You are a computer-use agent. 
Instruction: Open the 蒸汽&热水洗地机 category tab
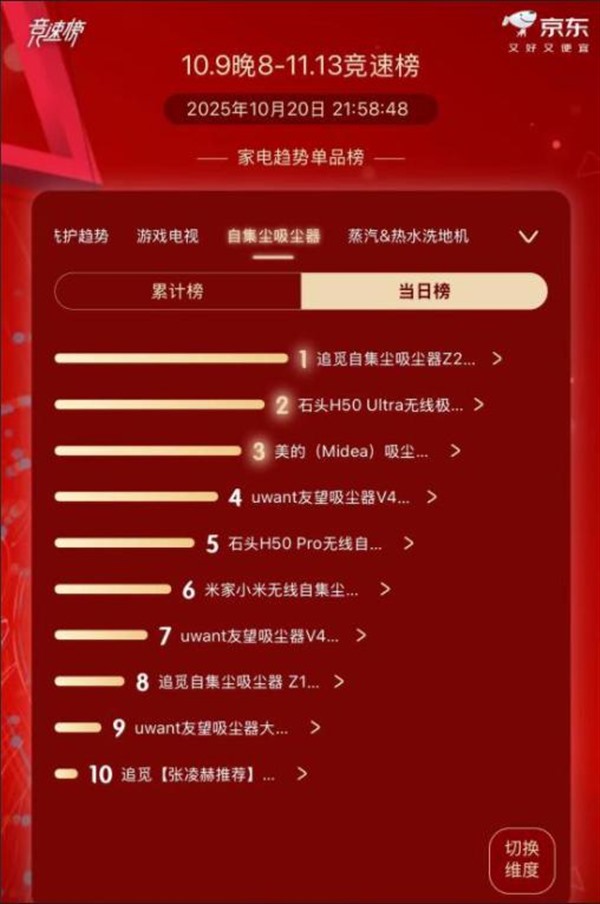pyautogui.click(x=407, y=237)
